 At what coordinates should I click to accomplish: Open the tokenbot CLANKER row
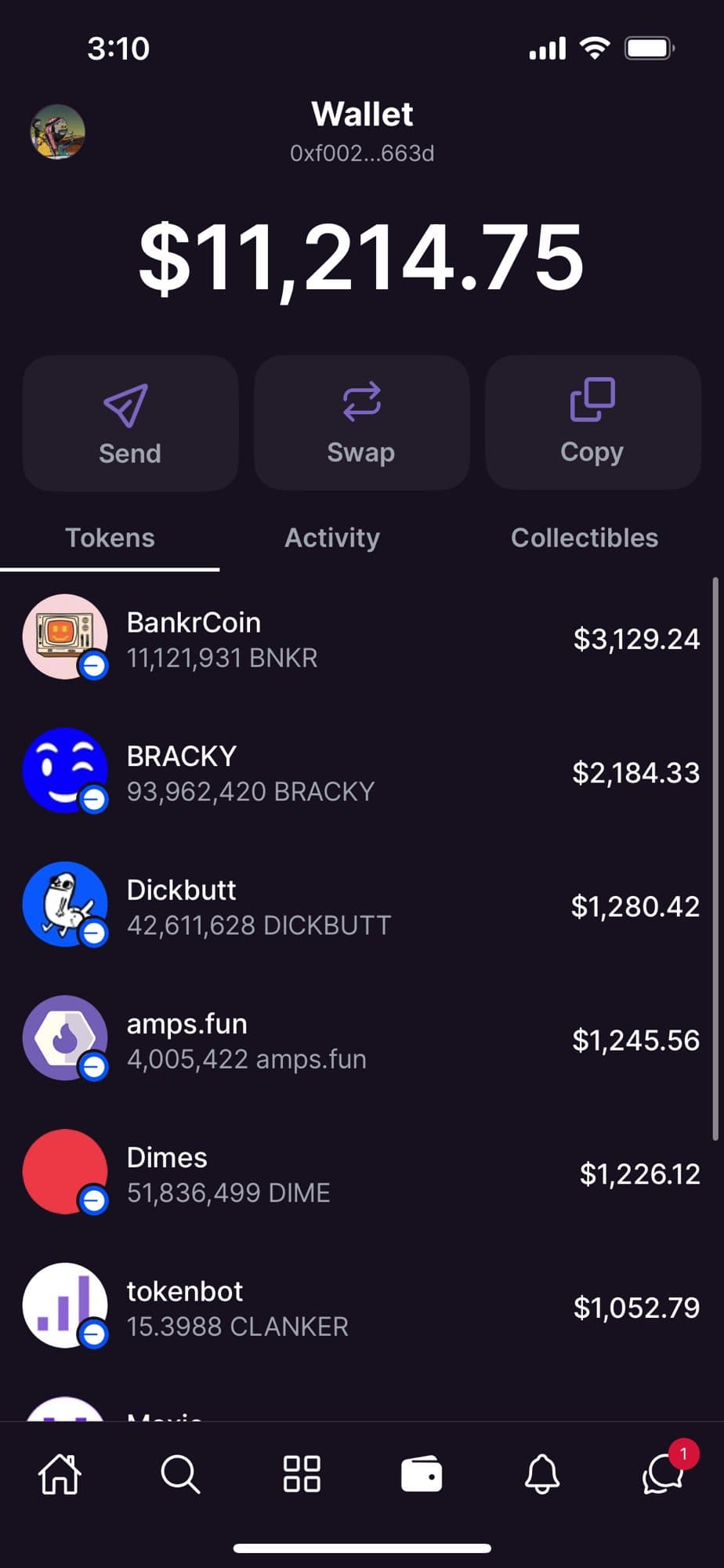coord(361,1308)
